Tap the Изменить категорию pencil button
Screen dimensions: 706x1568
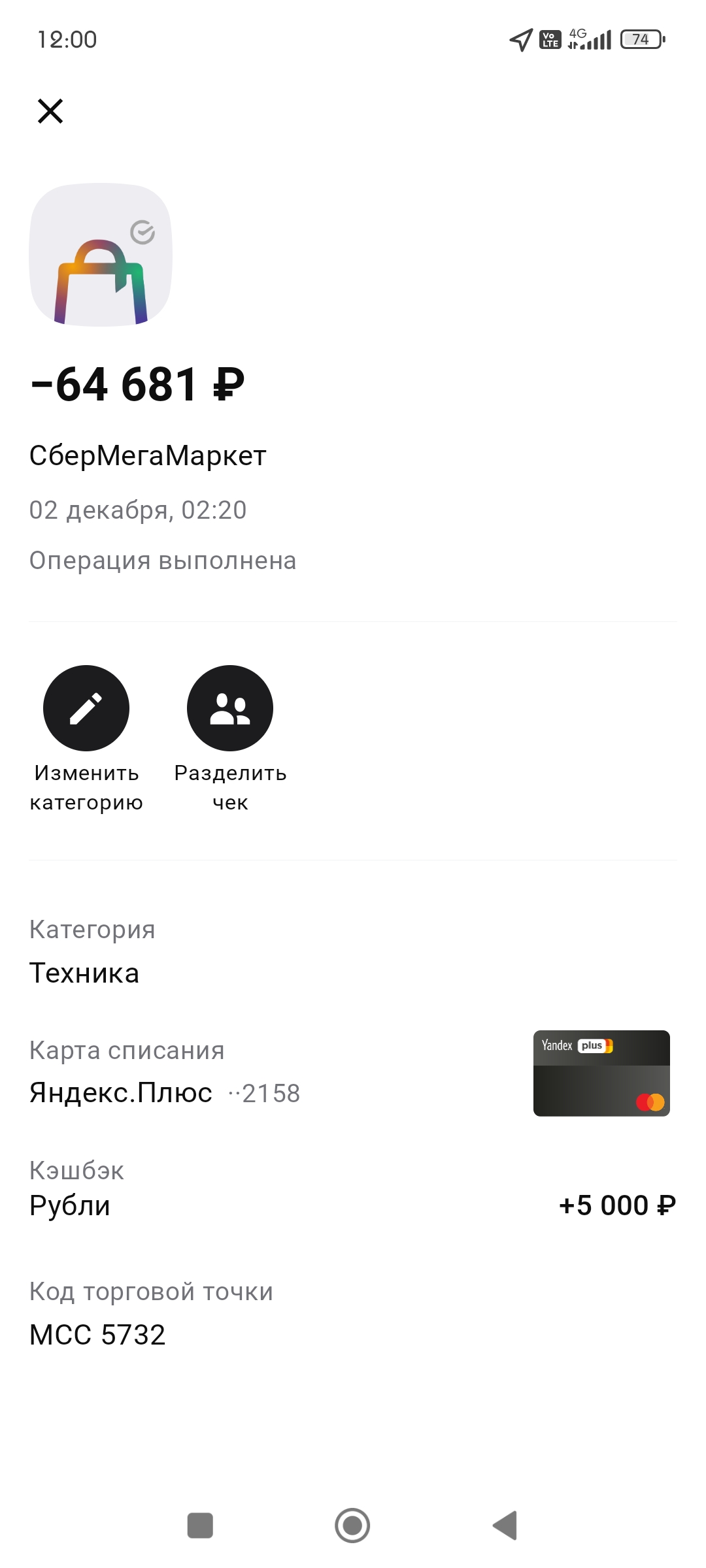86,708
